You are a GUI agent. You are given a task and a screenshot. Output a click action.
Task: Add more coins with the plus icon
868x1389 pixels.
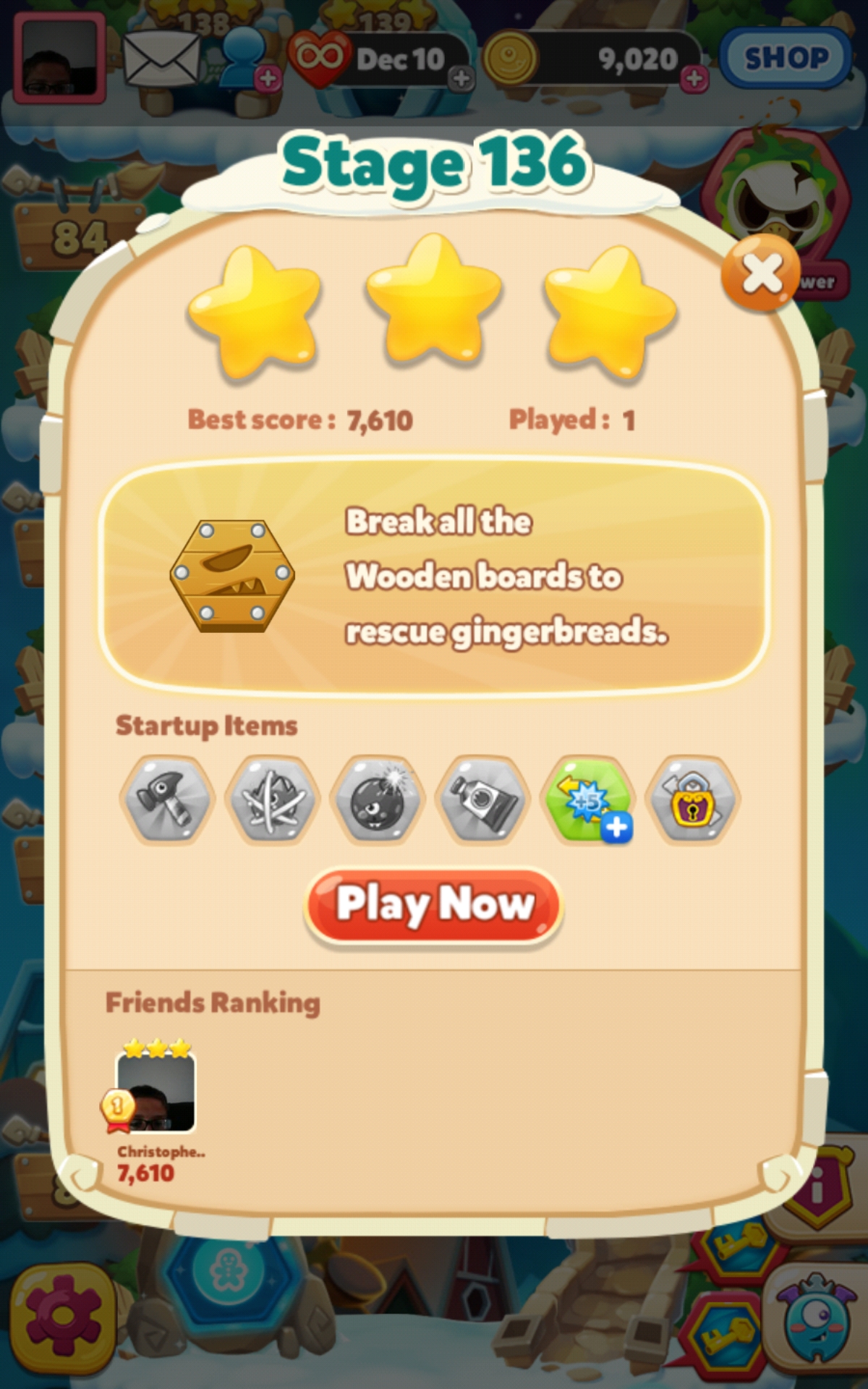coord(694,78)
